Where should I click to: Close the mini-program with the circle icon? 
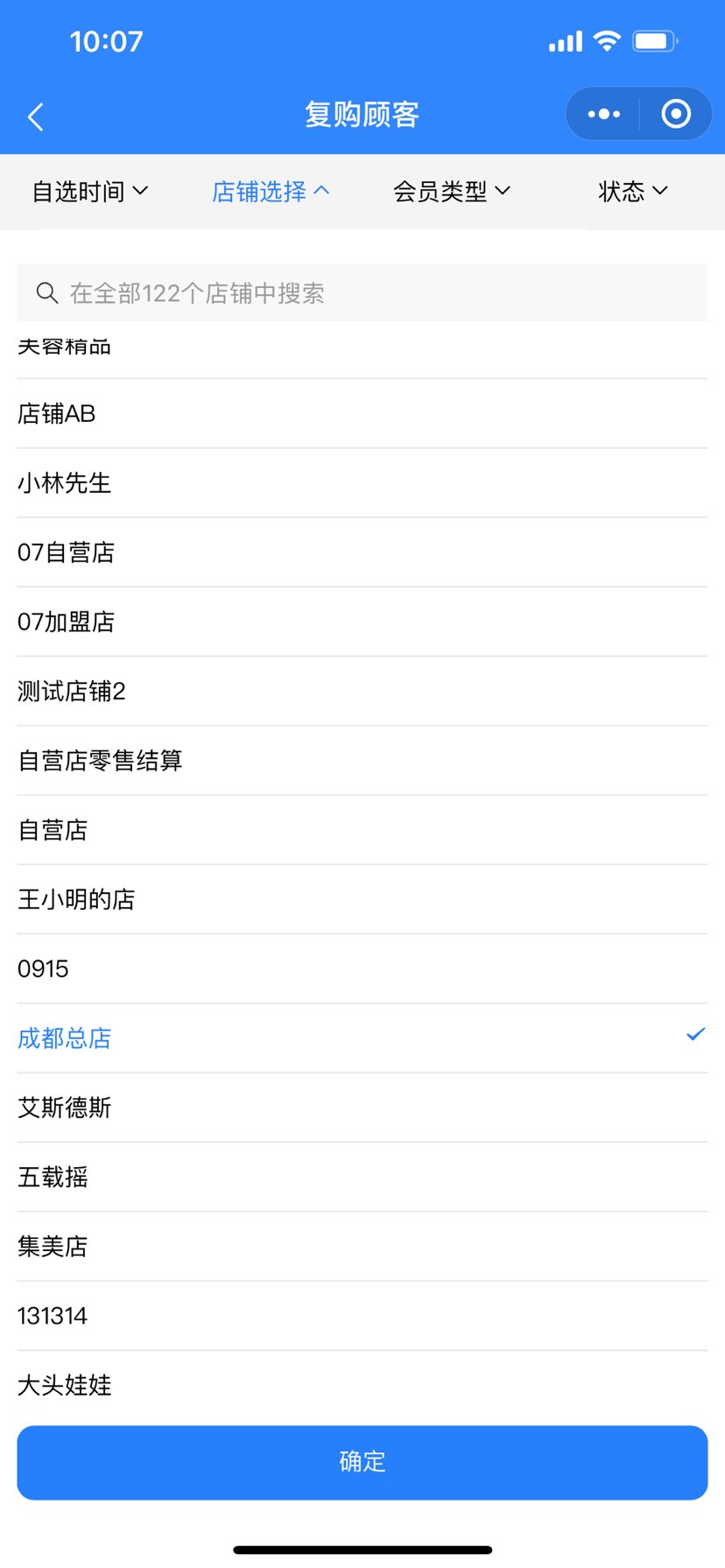pos(675,114)
